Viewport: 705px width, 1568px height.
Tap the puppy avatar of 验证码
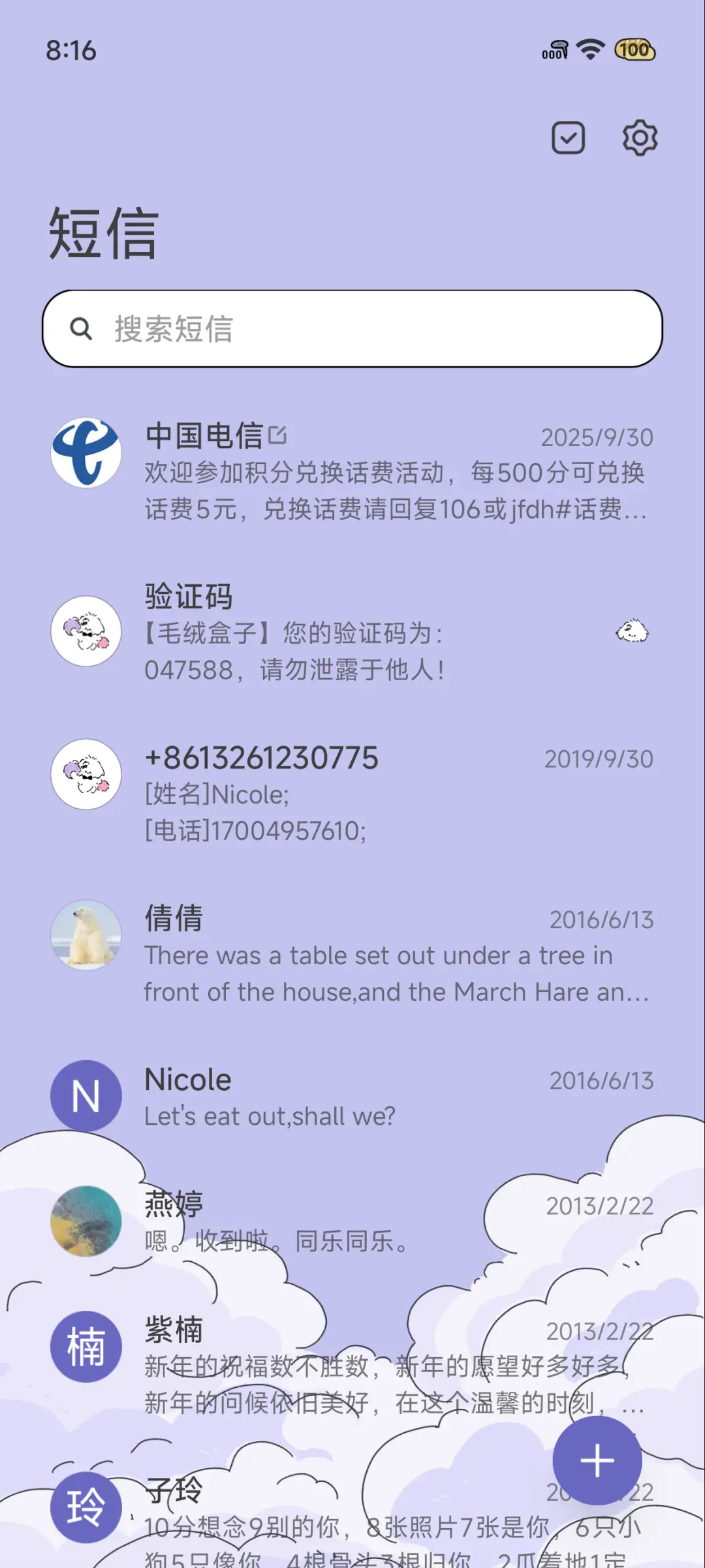tap(86, 632)
